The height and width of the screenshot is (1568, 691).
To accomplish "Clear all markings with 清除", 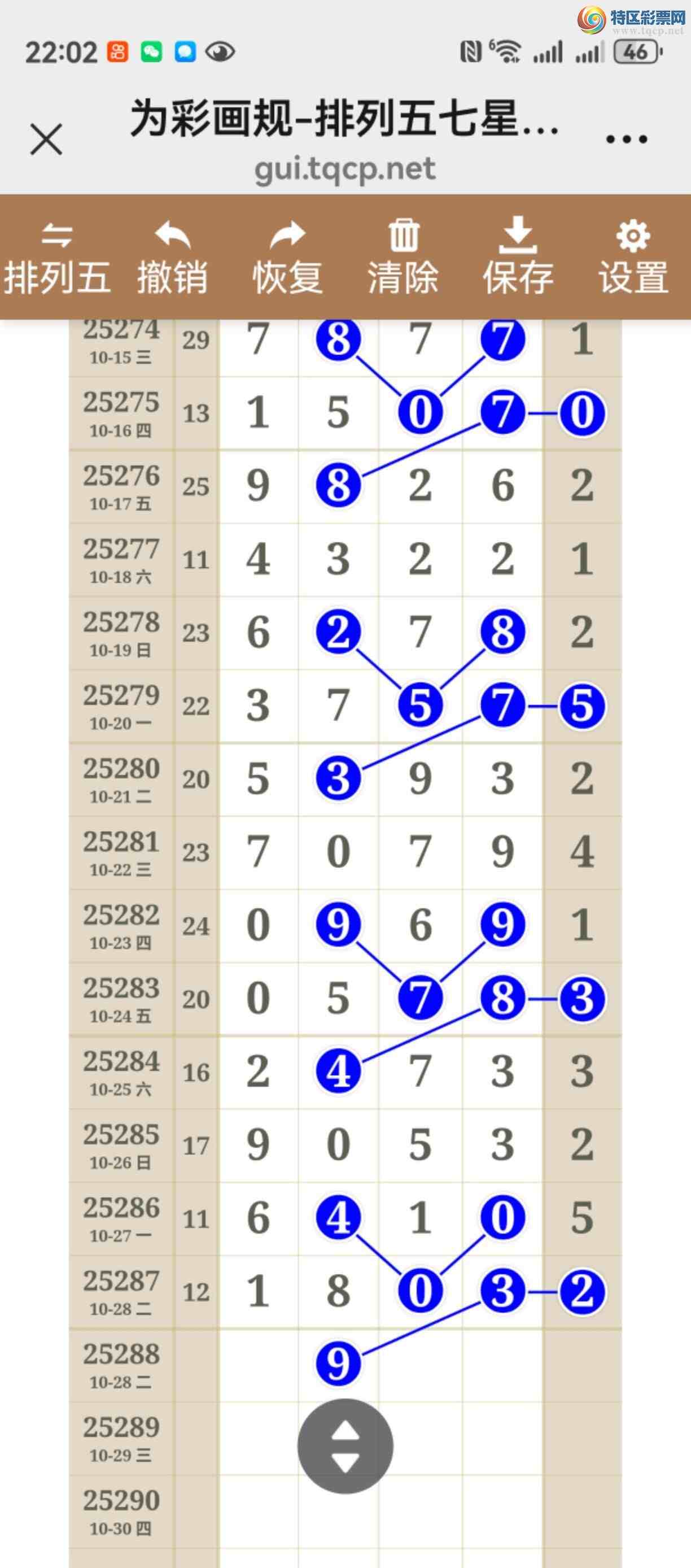I will [x=403, y=259].
